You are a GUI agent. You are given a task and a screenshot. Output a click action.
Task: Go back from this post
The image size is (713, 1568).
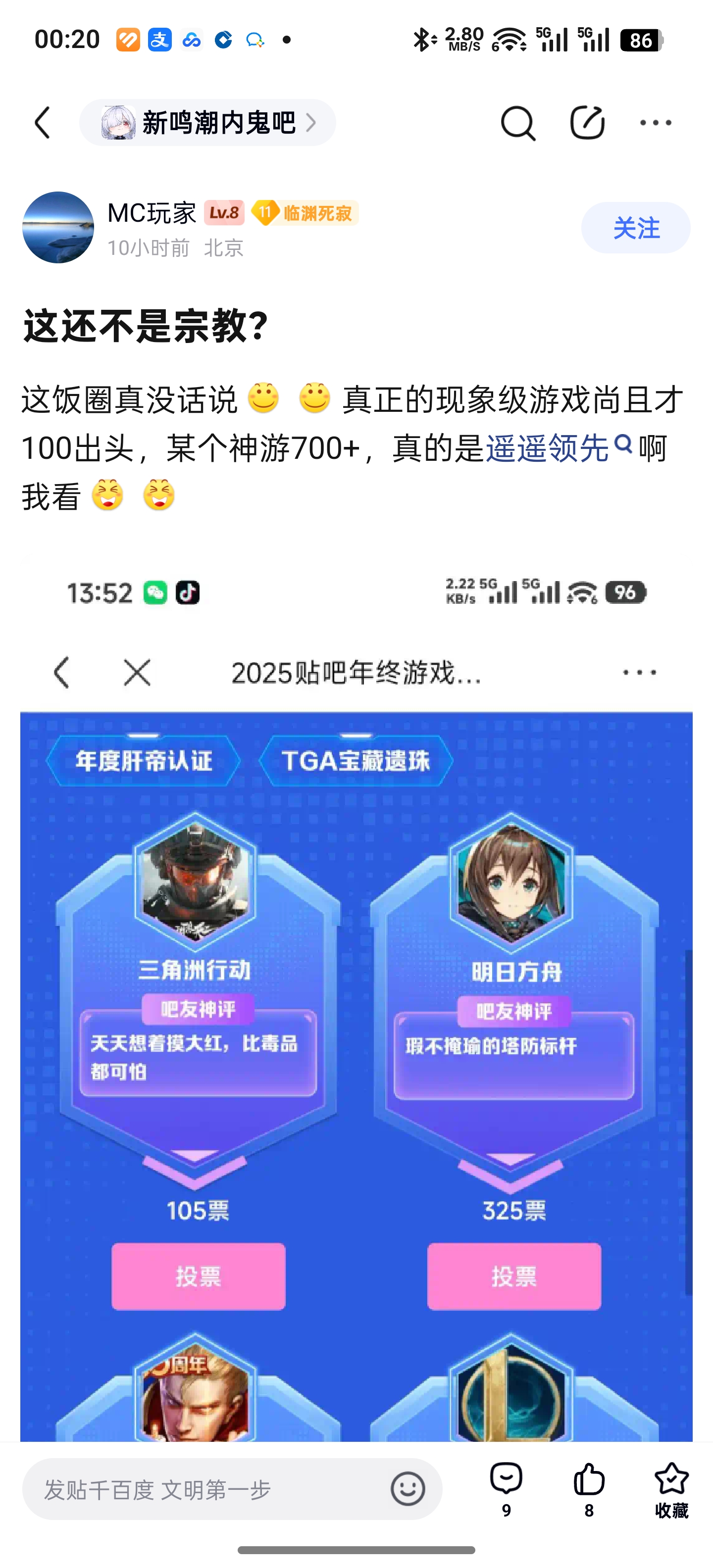click(x=43, y=123)
